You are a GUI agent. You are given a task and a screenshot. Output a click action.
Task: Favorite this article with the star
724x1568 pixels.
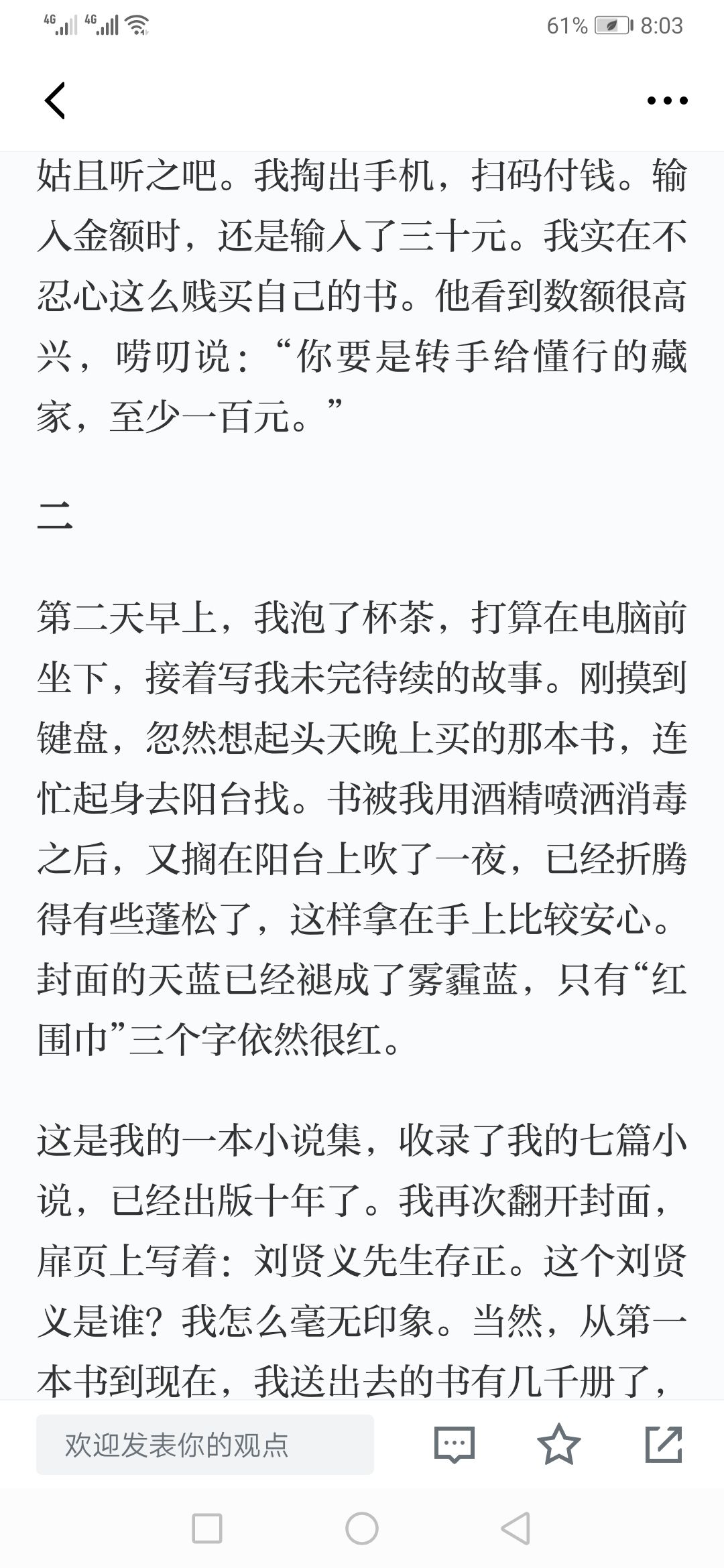point(559,1444)
